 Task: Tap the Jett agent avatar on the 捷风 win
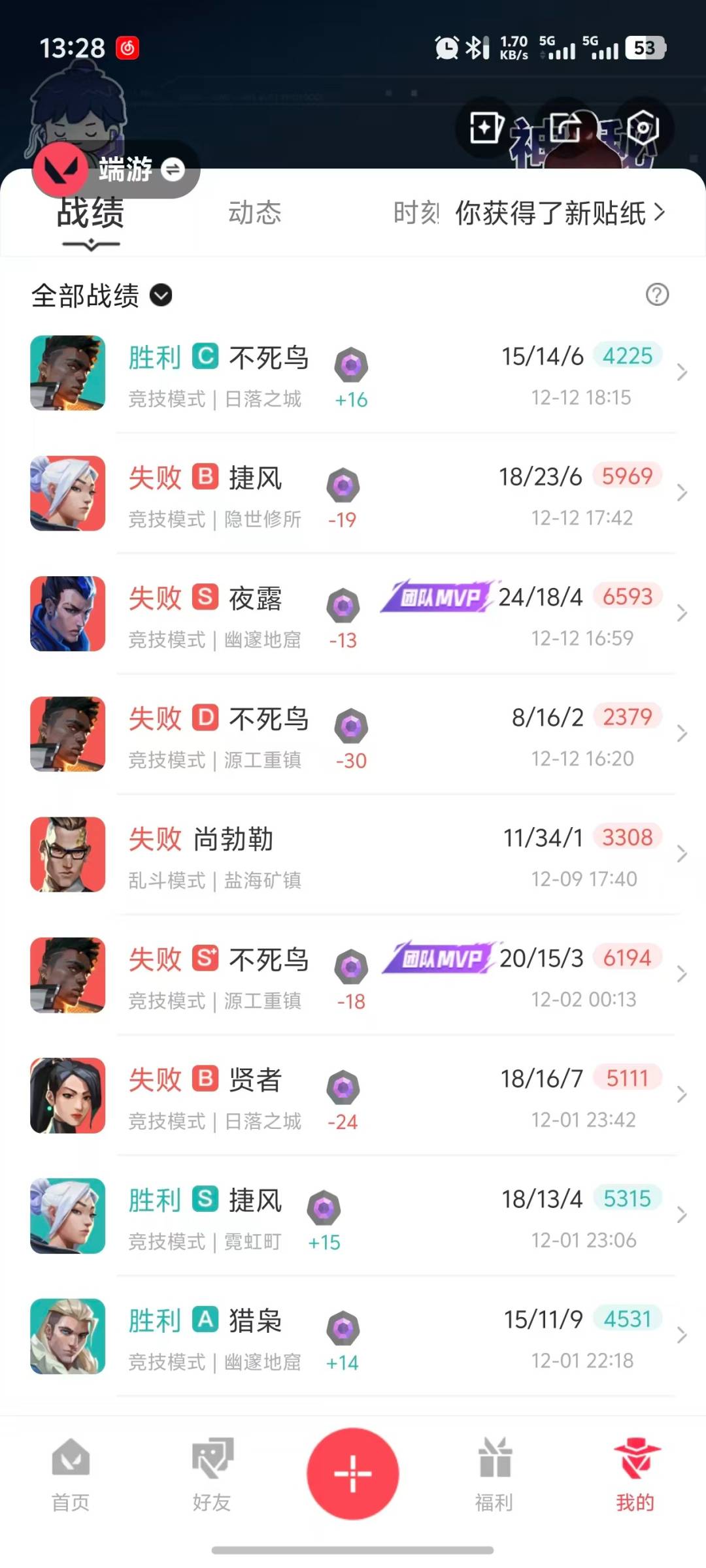67,1216
